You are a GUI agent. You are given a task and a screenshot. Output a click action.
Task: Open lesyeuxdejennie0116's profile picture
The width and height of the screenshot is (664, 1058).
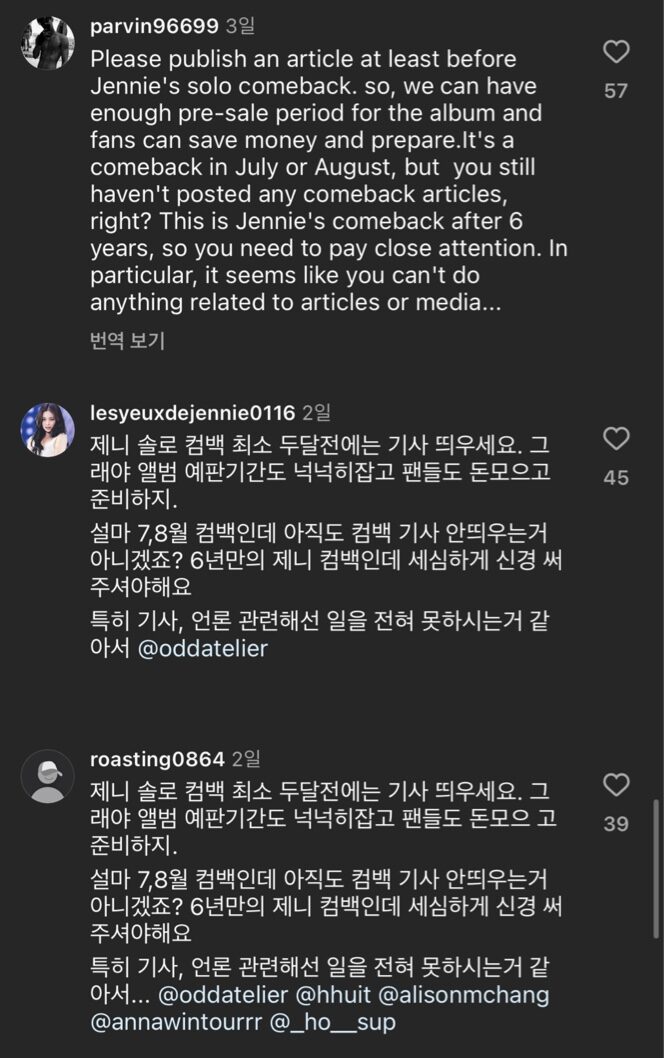tap(47, 430)
